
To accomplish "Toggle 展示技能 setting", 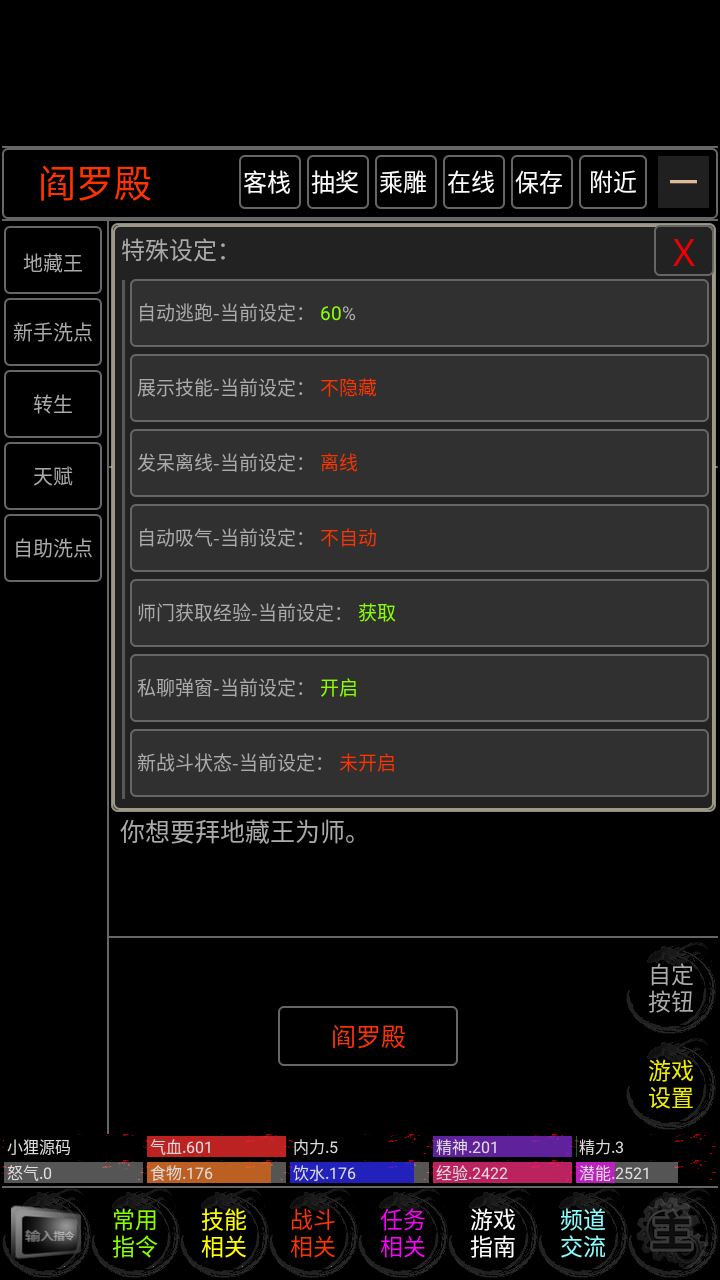I will point(419,388).
